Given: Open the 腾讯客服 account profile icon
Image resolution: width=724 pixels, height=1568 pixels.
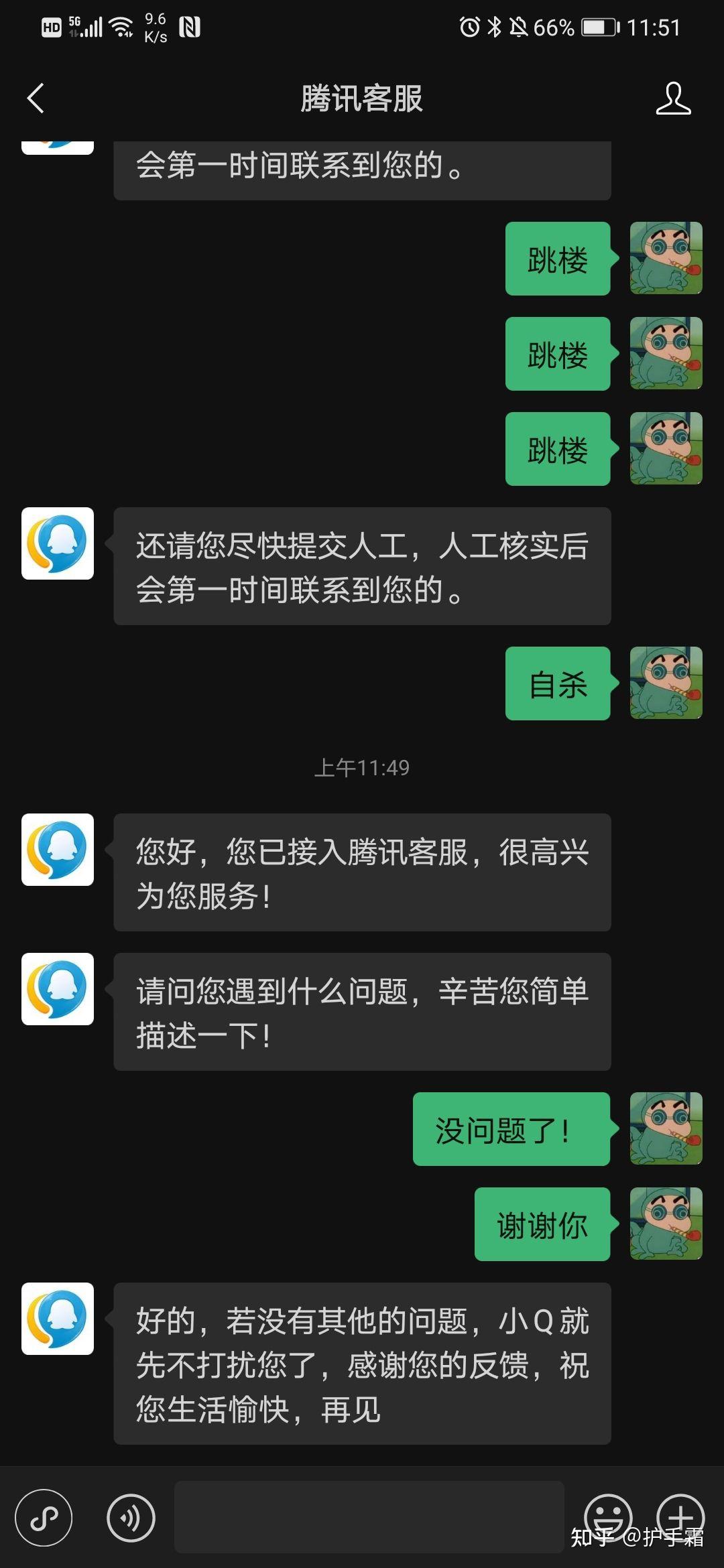Looking at the screenshot, I should coord(672,99).
